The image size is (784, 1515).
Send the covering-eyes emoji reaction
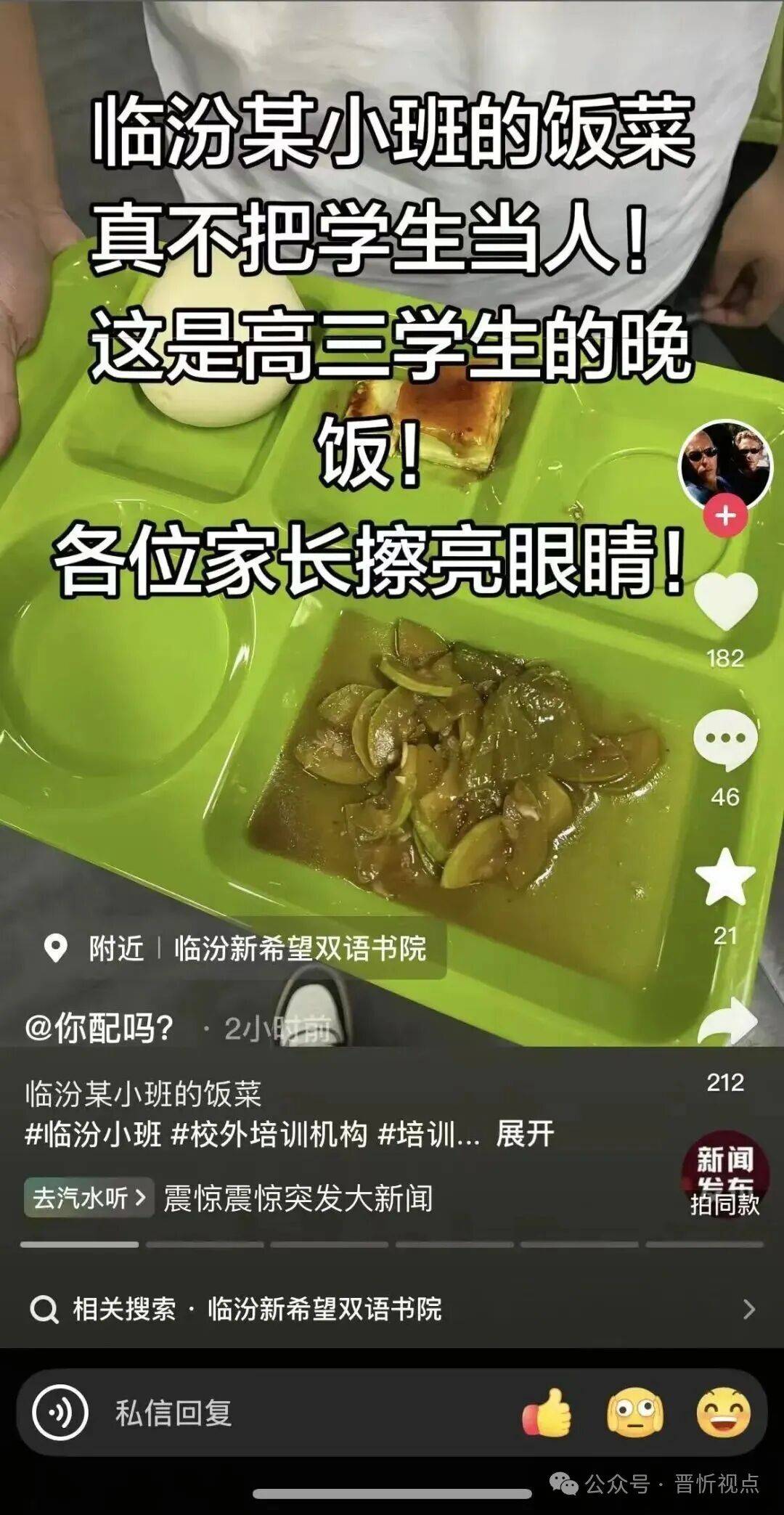tap(635, 1413)
